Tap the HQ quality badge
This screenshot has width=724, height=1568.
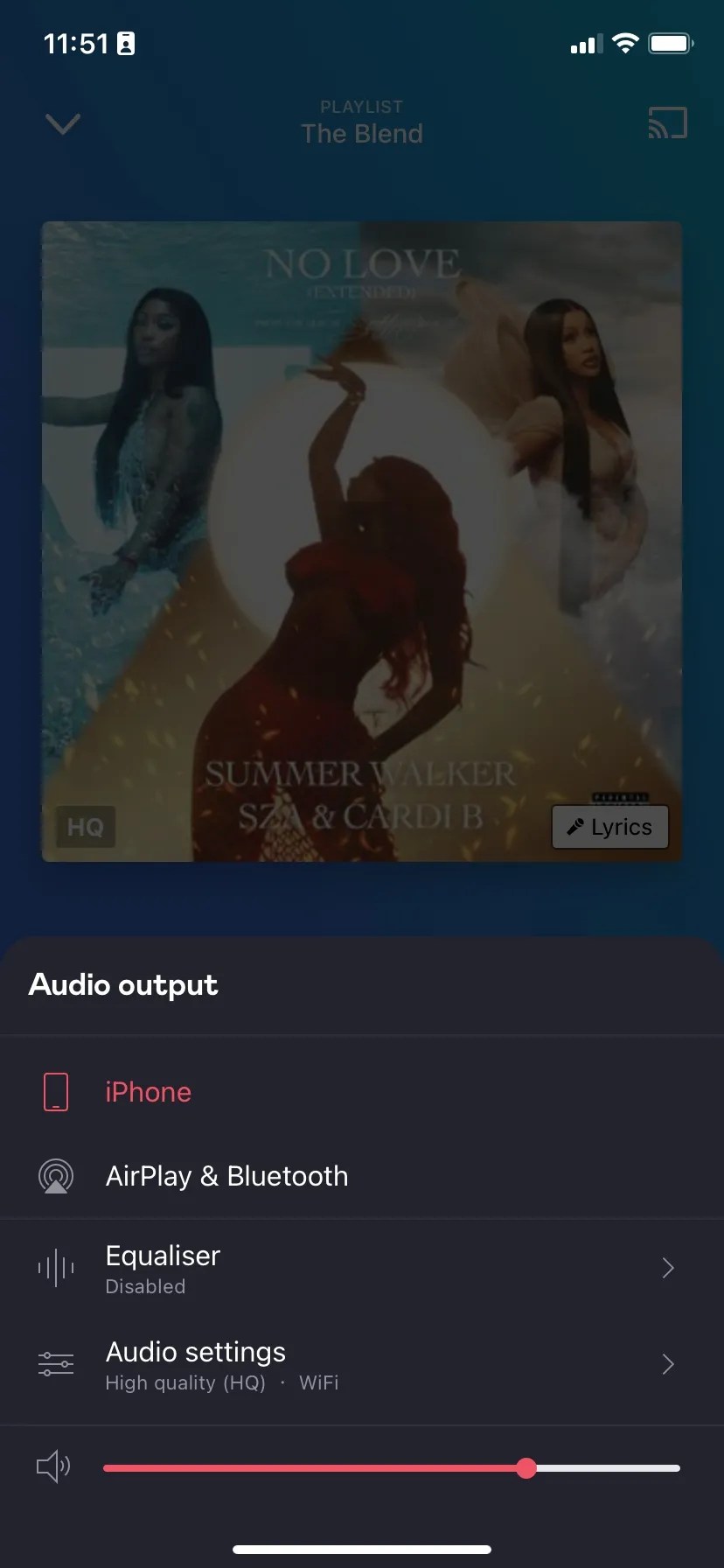coord(85,826)
